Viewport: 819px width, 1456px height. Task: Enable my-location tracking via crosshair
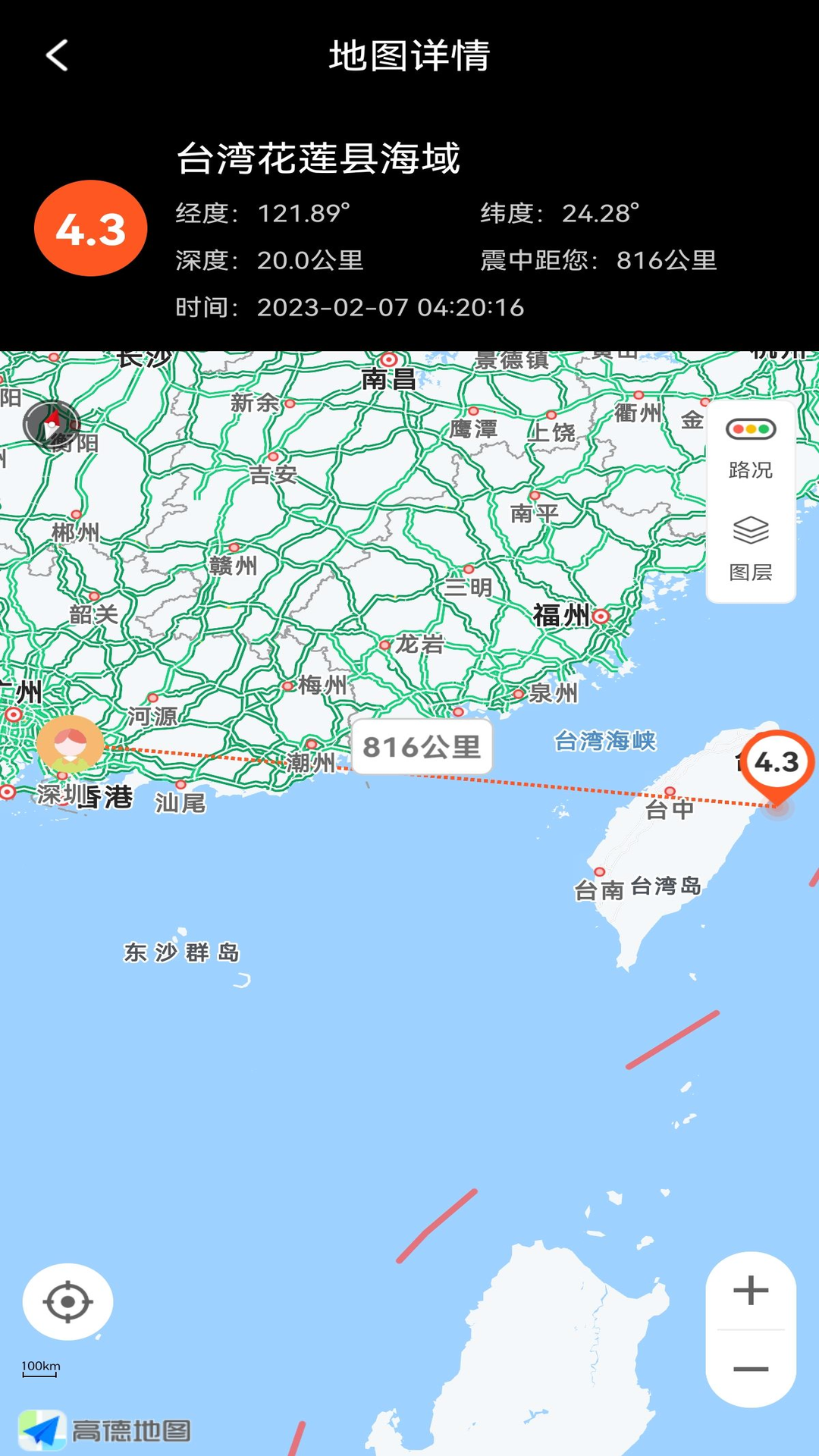click(67, 1301)
